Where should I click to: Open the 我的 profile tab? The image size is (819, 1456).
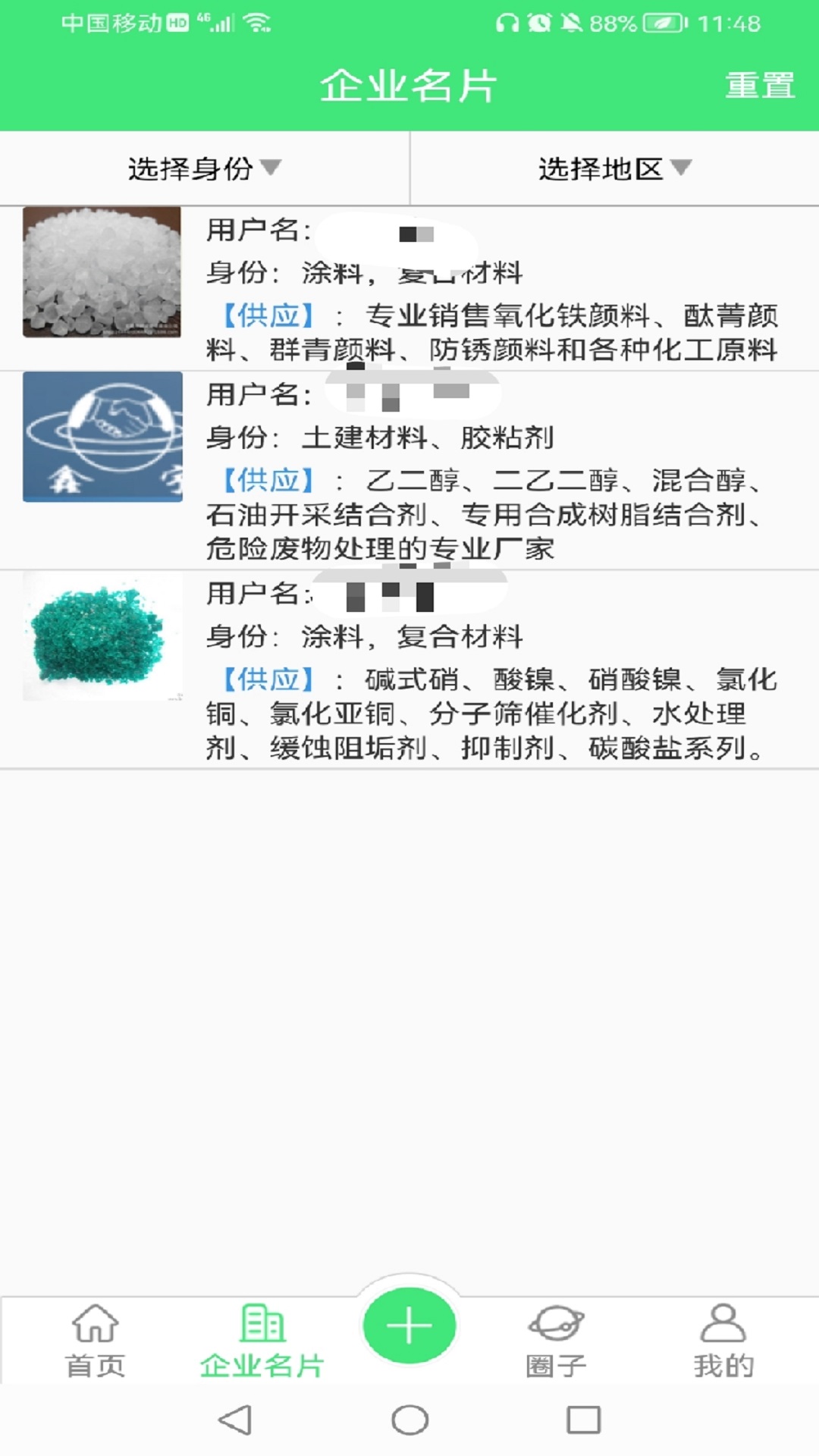(723, 1341)
